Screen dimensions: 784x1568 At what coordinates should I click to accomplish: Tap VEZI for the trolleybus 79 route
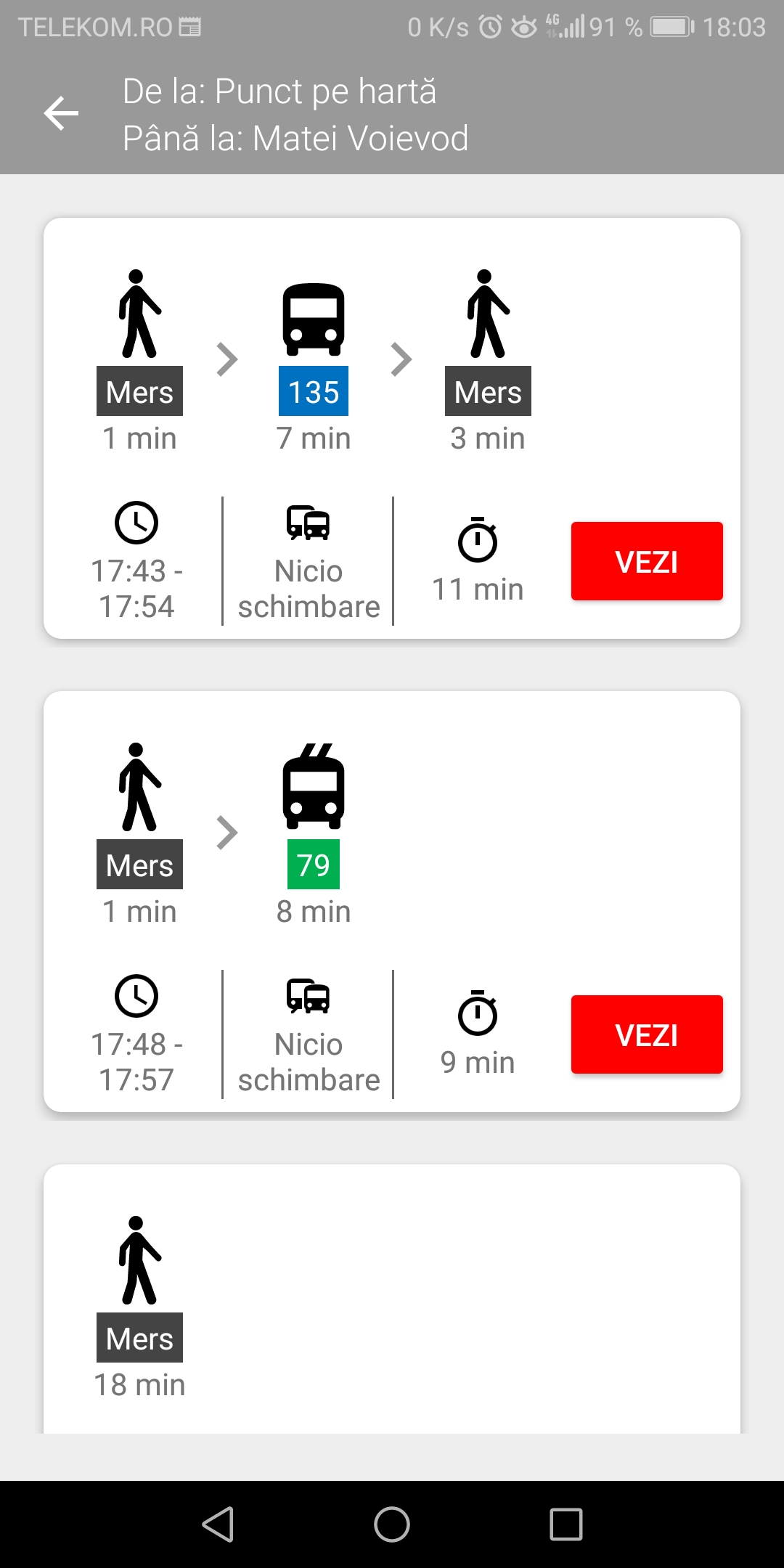pos(647,1034)
